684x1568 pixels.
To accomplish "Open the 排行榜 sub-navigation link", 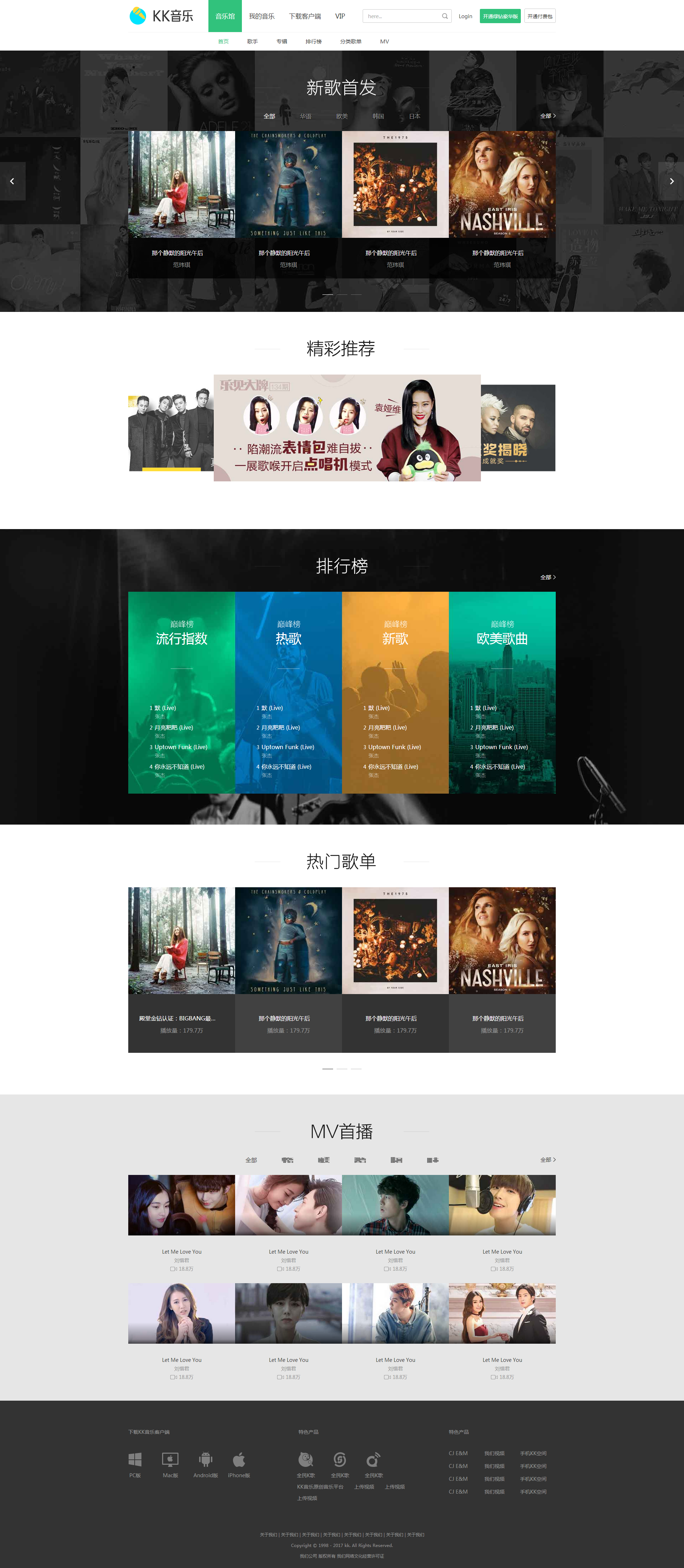I will pos(313,41).
